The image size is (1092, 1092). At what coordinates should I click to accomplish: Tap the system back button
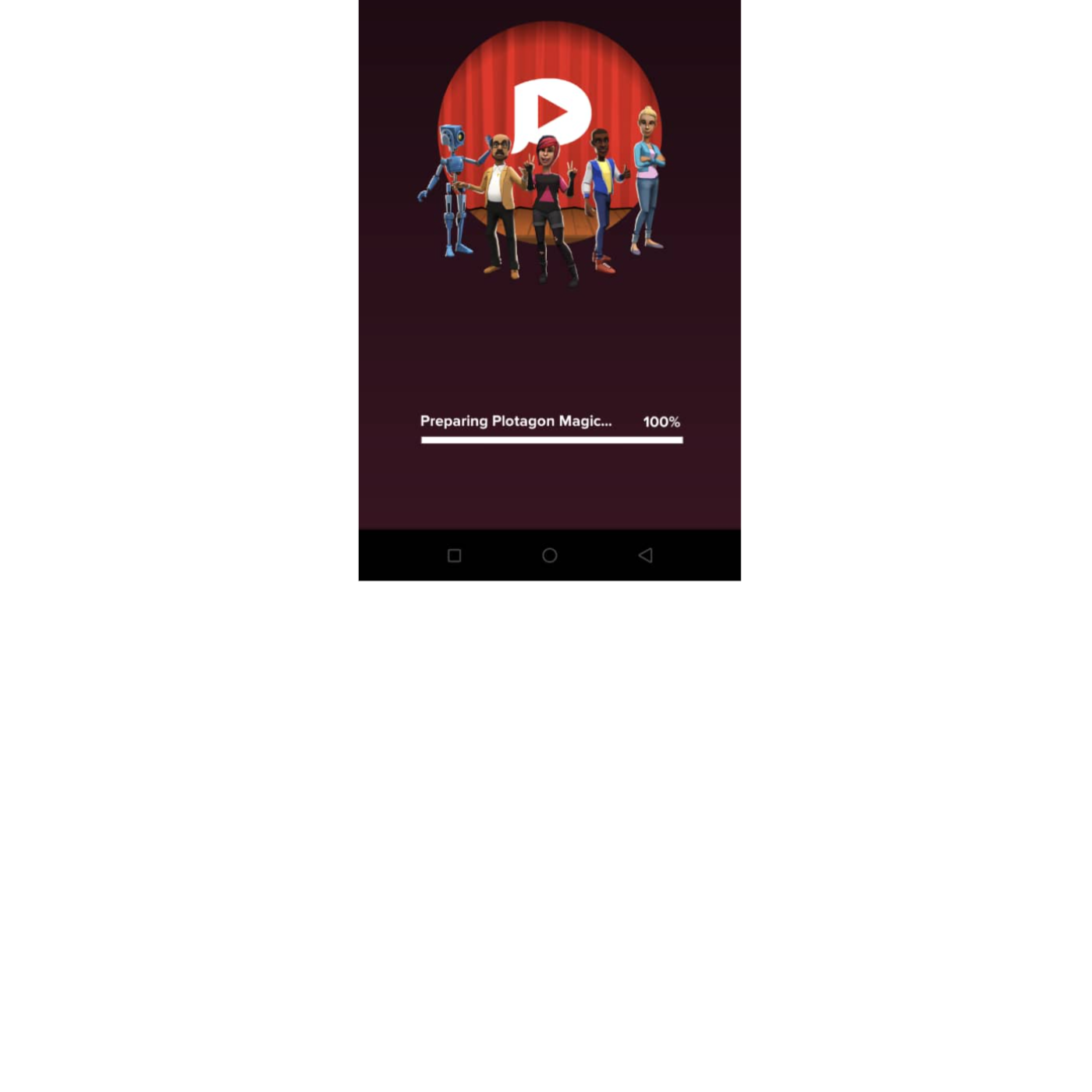[645, 555]
